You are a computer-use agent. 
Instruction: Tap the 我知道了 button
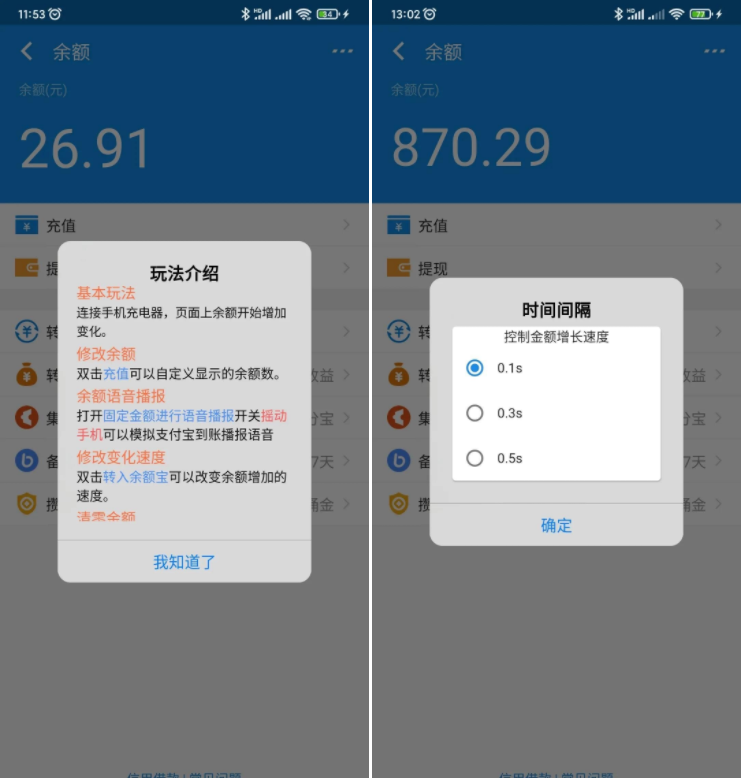pos(184,562)
